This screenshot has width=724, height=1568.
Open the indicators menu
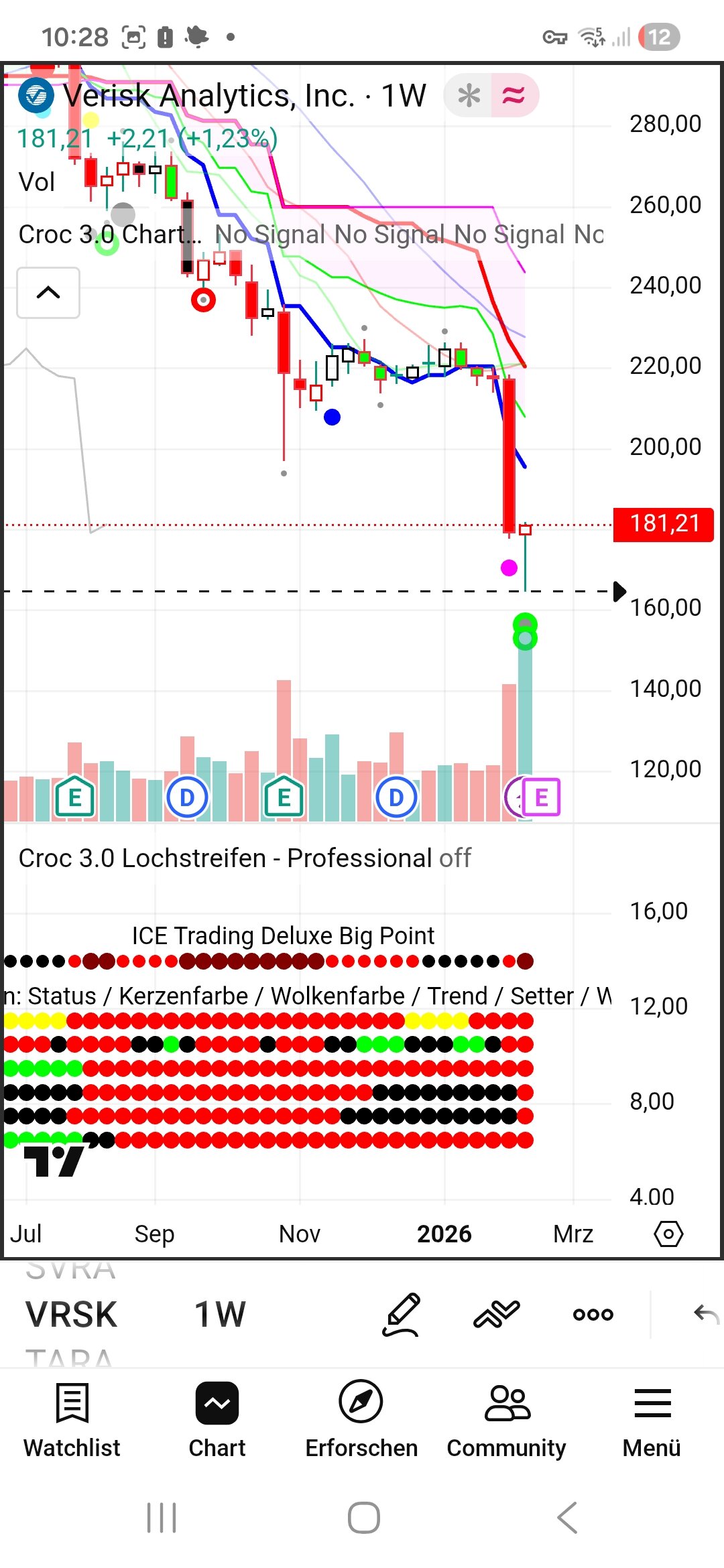tap(497, 1314)
